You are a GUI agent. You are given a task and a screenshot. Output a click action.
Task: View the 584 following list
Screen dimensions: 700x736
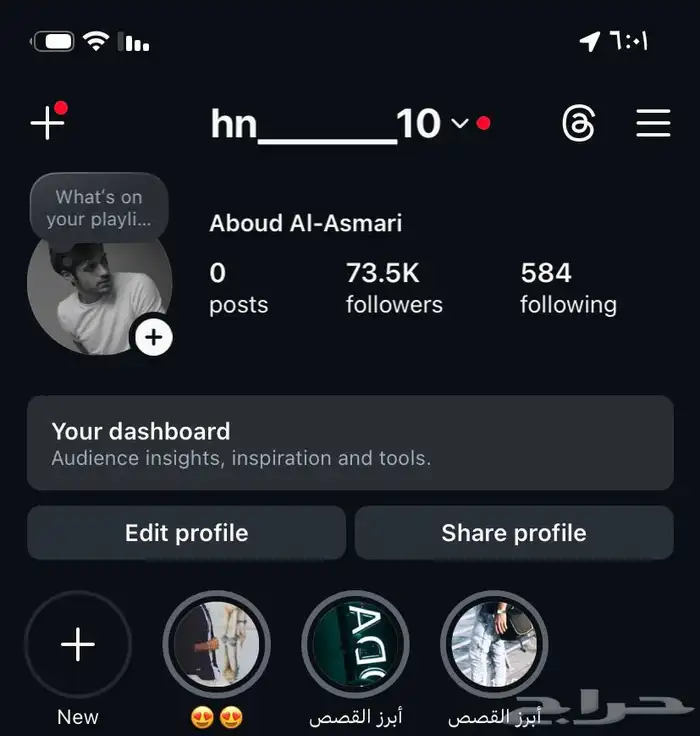pos(568,287)
